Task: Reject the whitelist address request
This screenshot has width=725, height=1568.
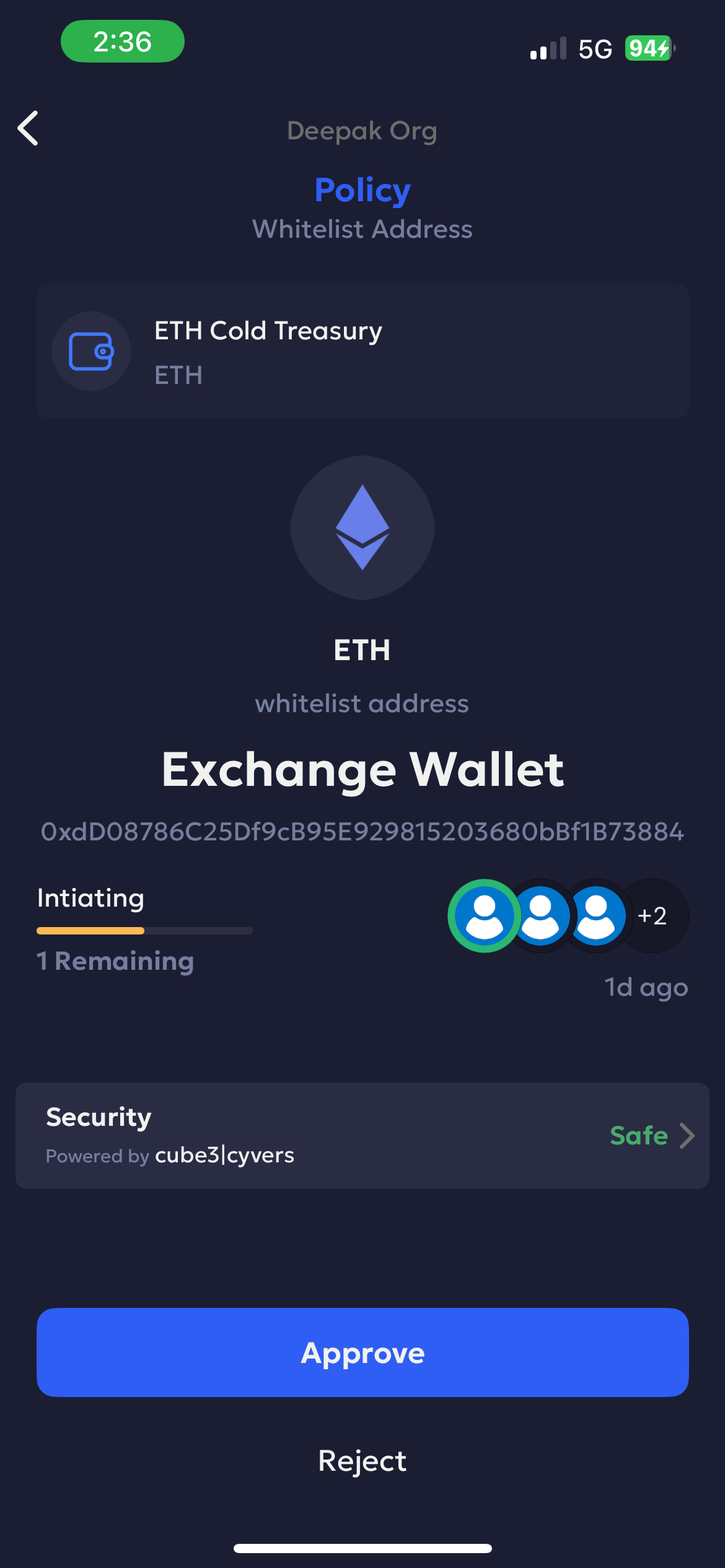Action: pos(362,1461)
